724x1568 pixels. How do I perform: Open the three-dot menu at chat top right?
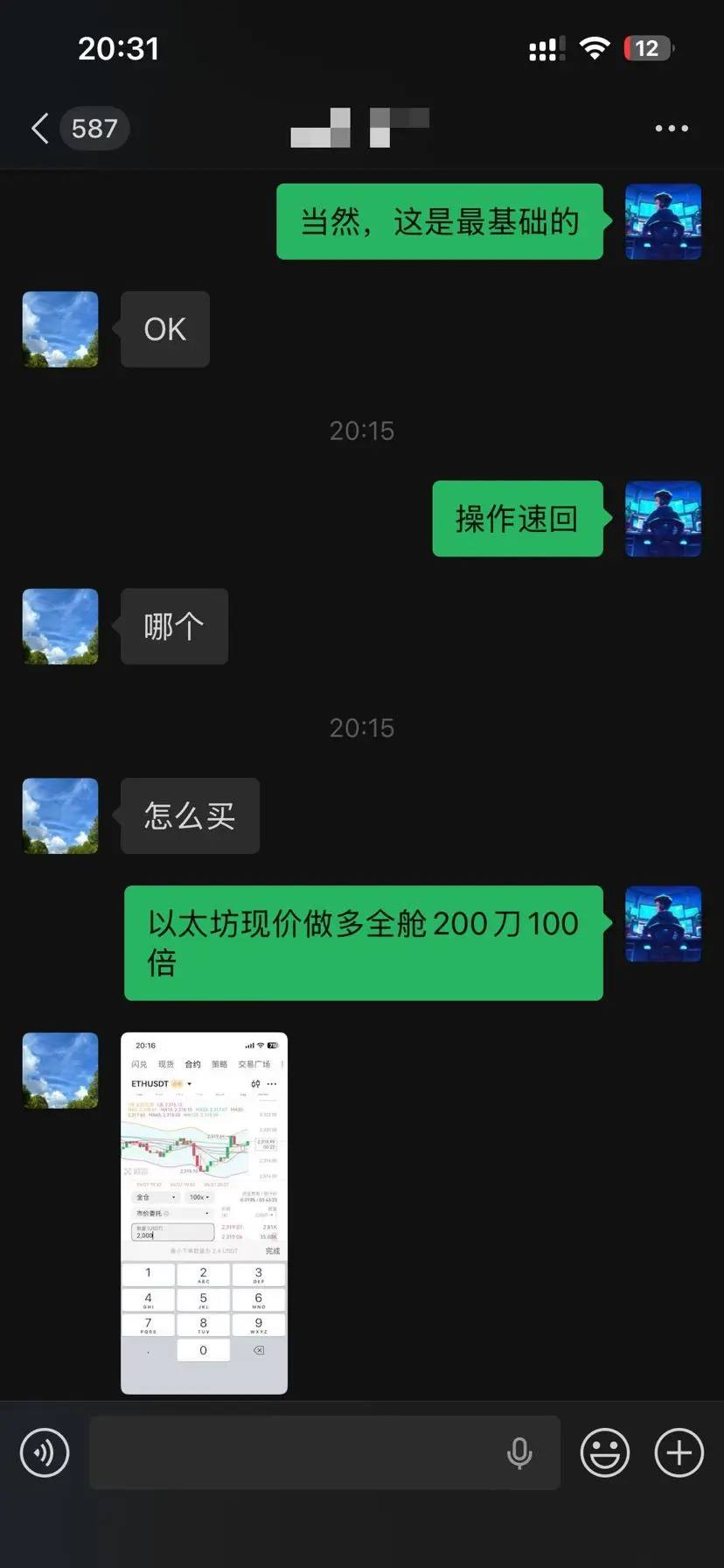671,128
